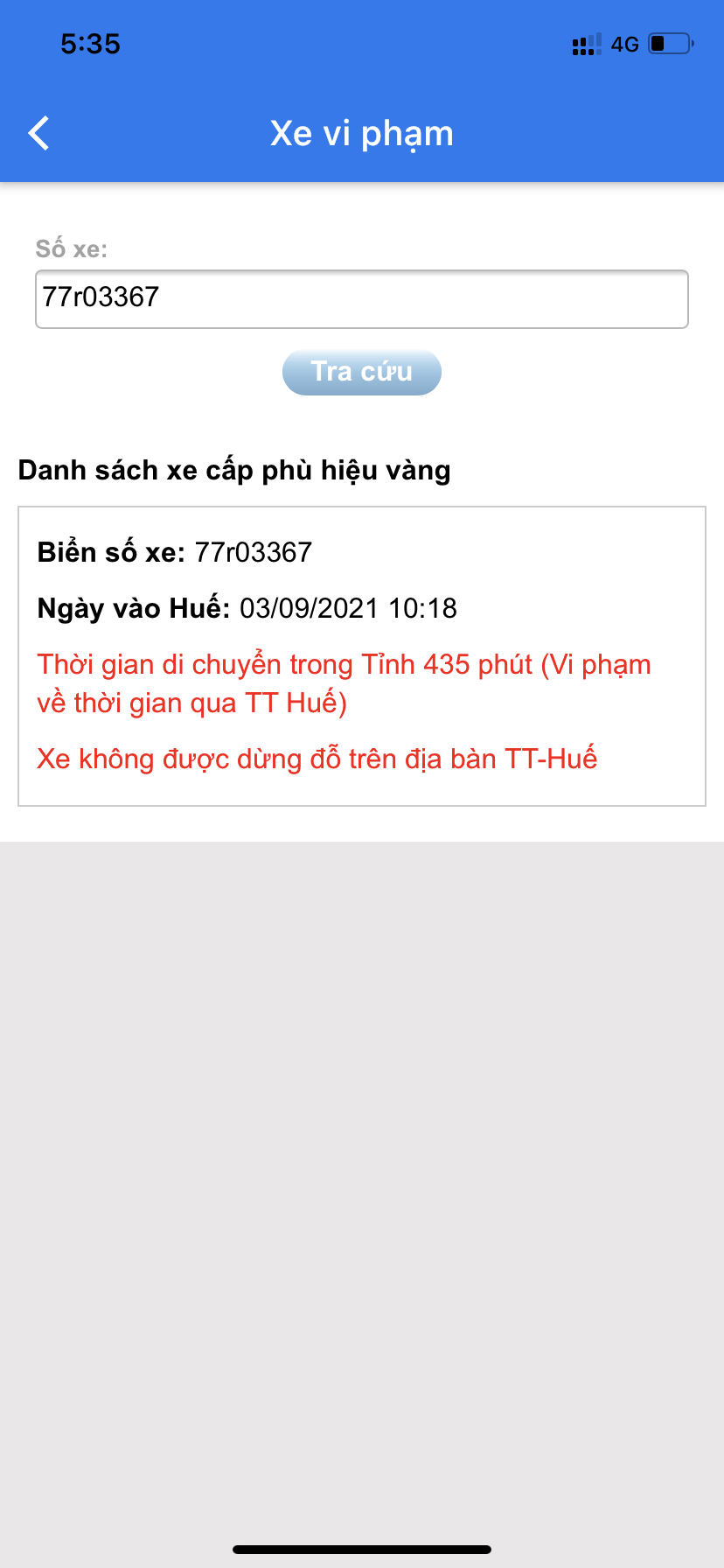Tap the Tra cứu button
The height and width of the screenshot is (1568, 724).
click(x=361, y=372)
